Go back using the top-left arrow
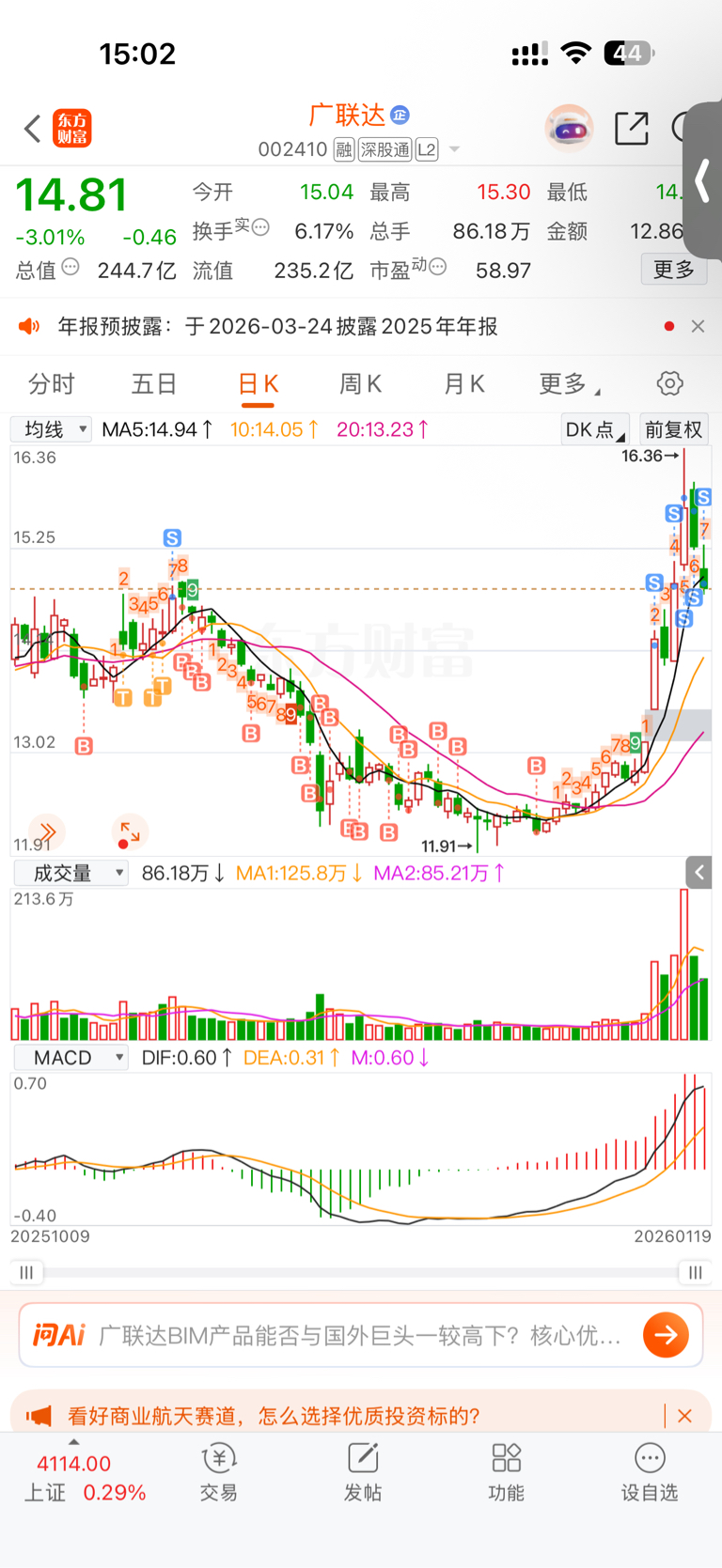The image size is (722, 1568). tap(32, 129)
